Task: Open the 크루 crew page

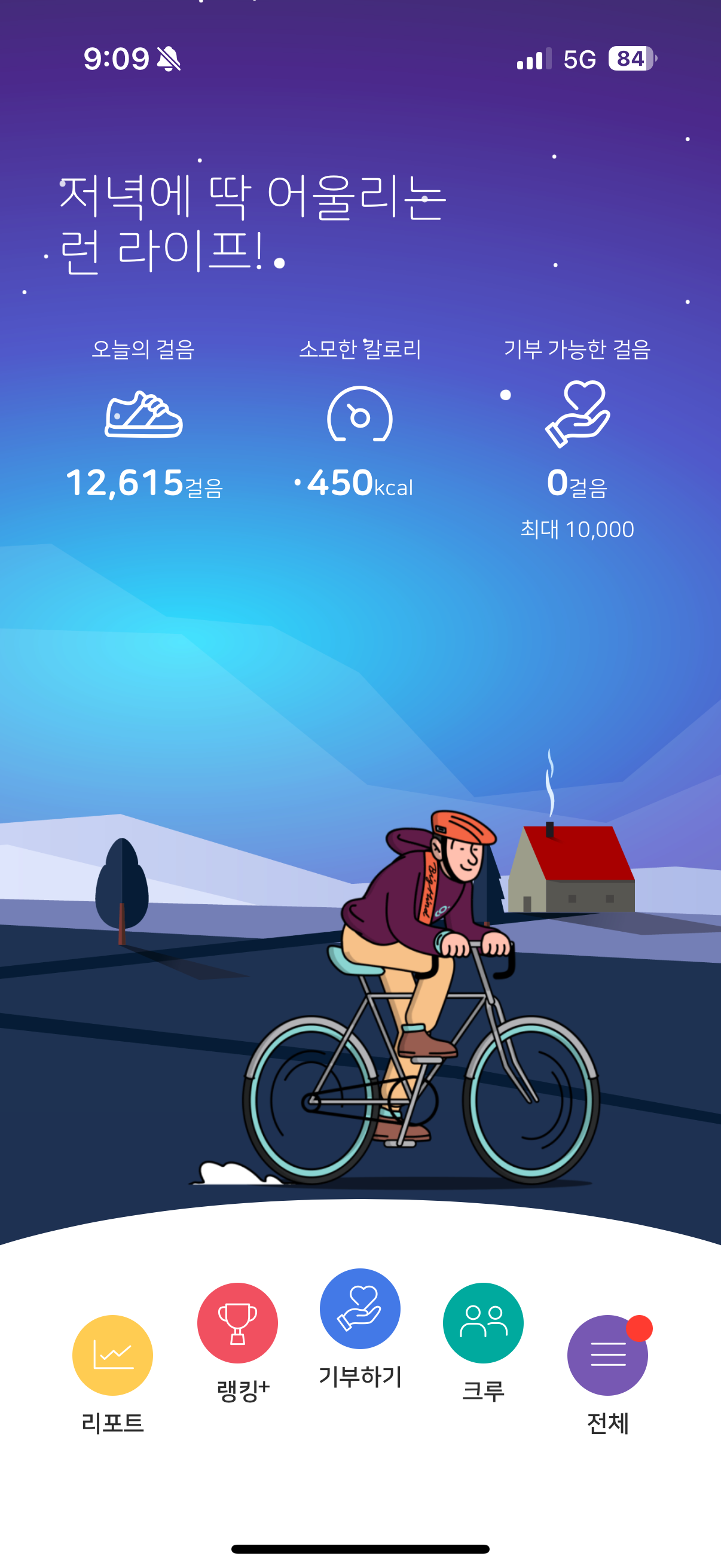Action: point(483,1323)
